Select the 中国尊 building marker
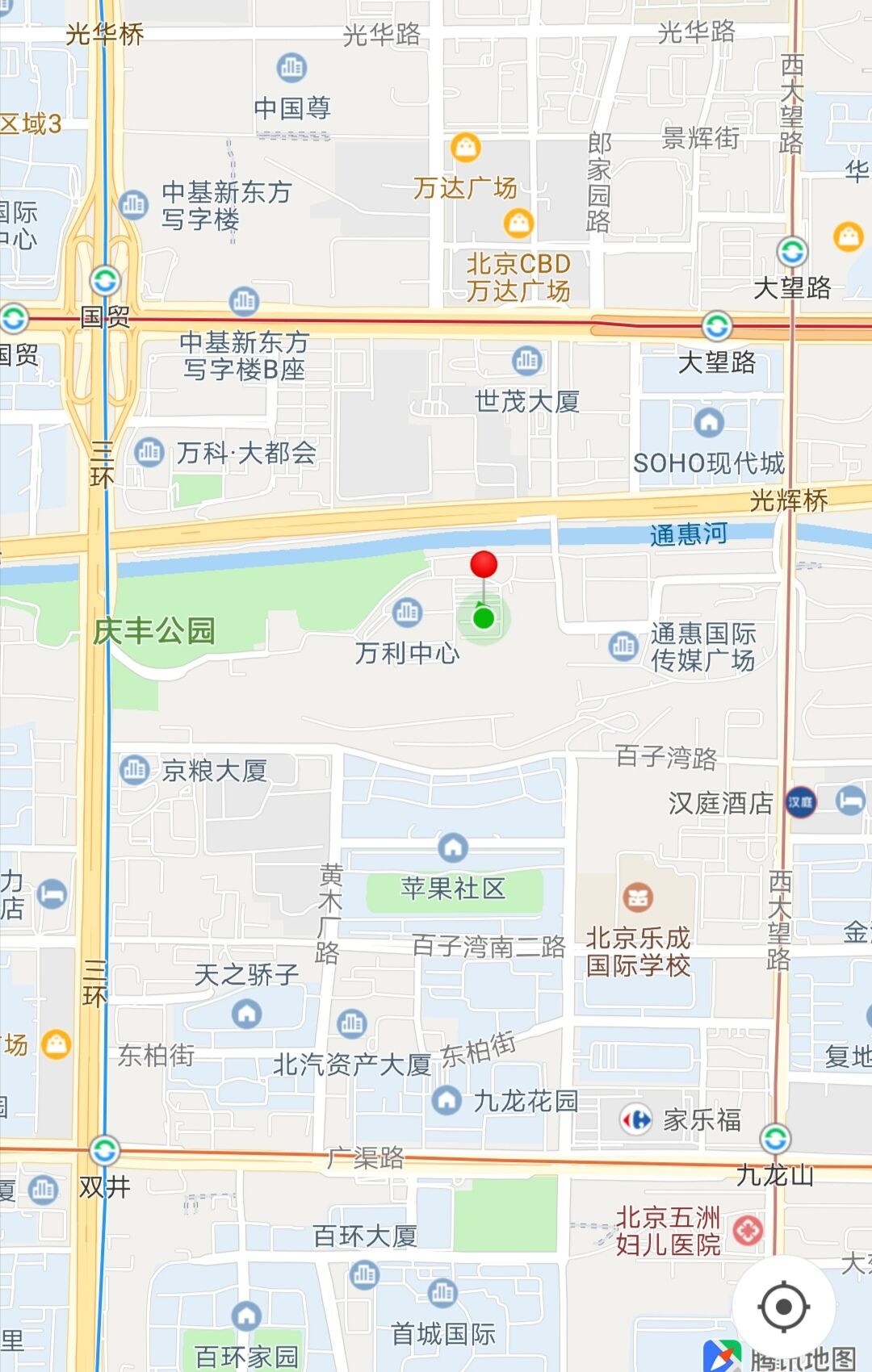The height and width of the screenshot is (1372, 872). pyautogui.click(x=291, y=68)
